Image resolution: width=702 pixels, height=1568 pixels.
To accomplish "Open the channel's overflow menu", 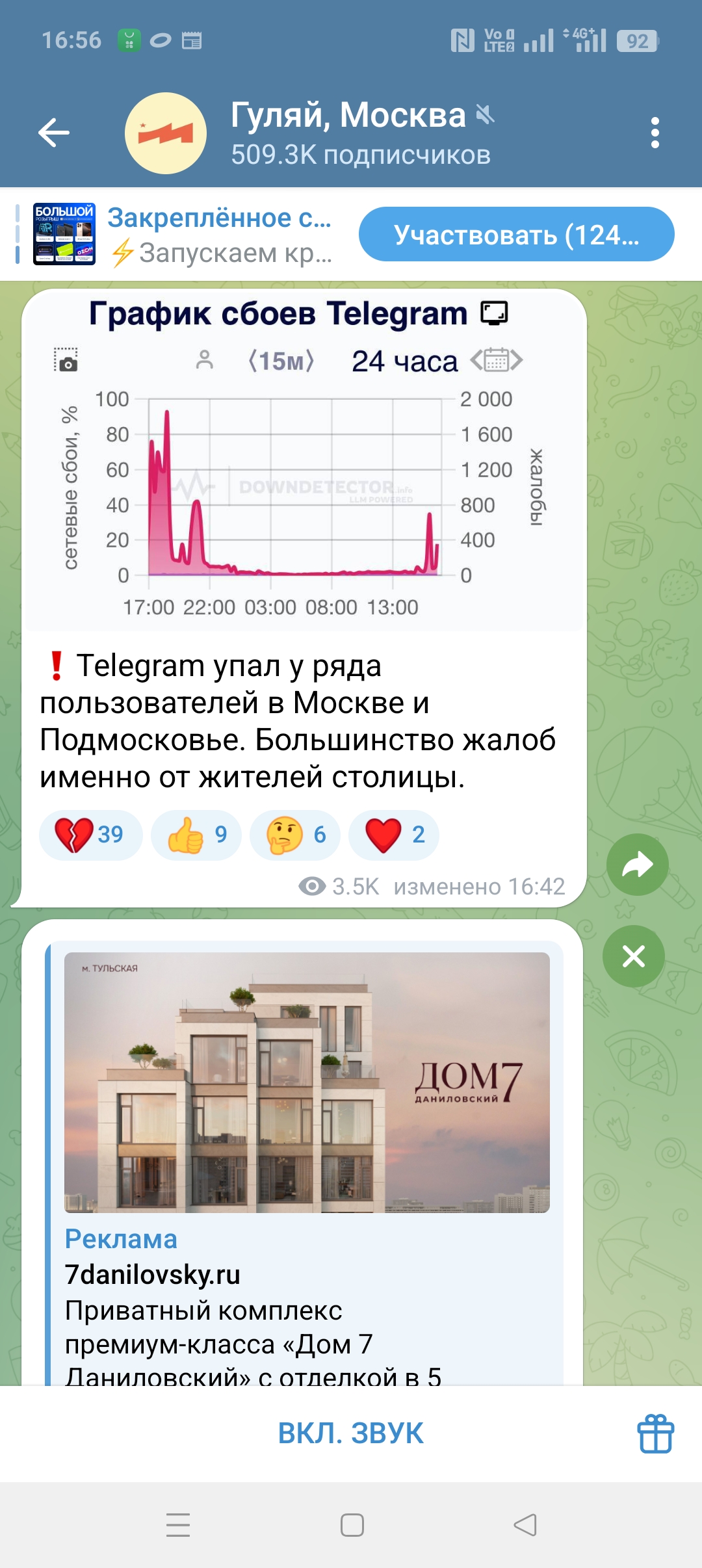I will point(655,133).
